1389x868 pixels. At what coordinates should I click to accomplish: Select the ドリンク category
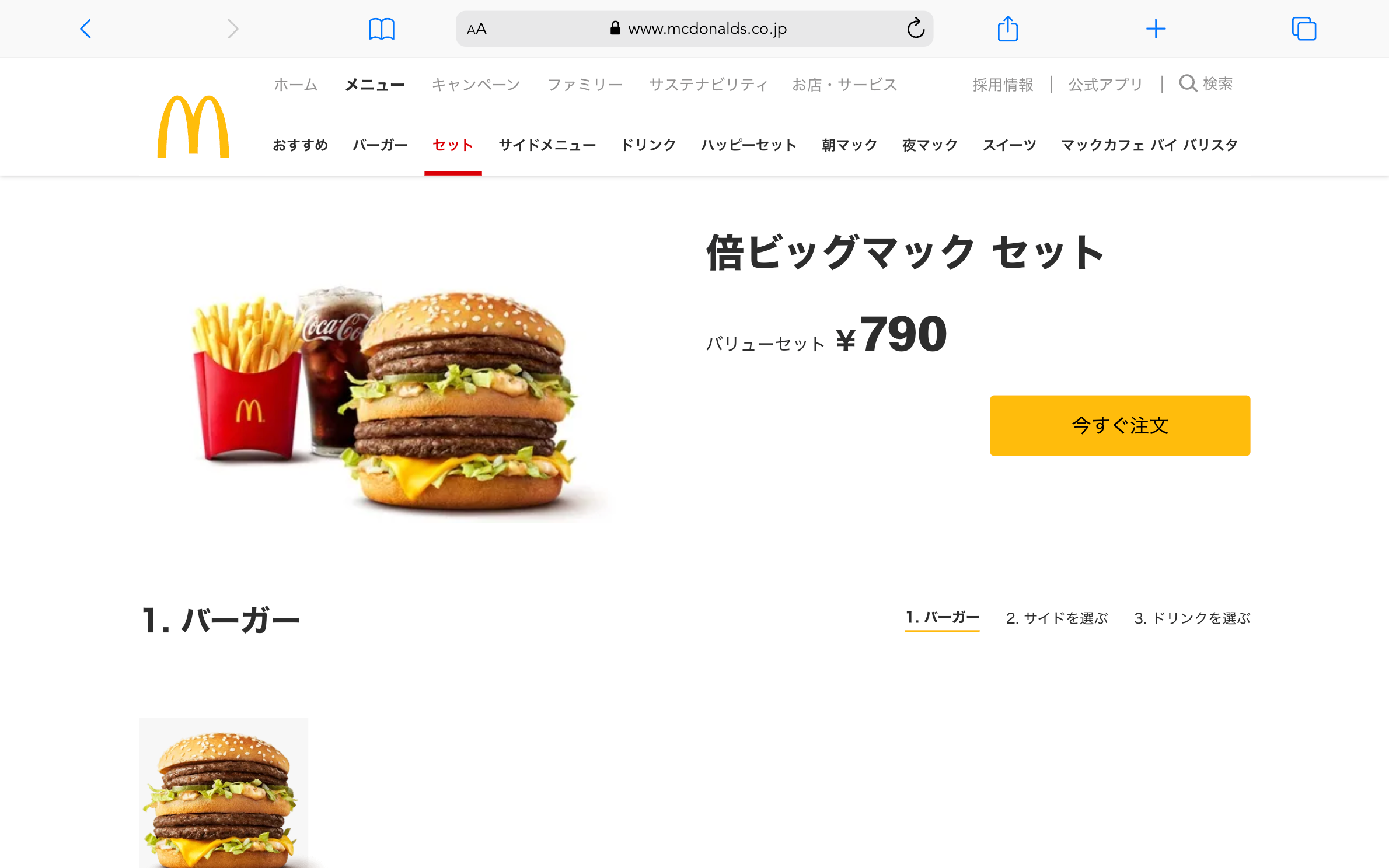[648, 145]
